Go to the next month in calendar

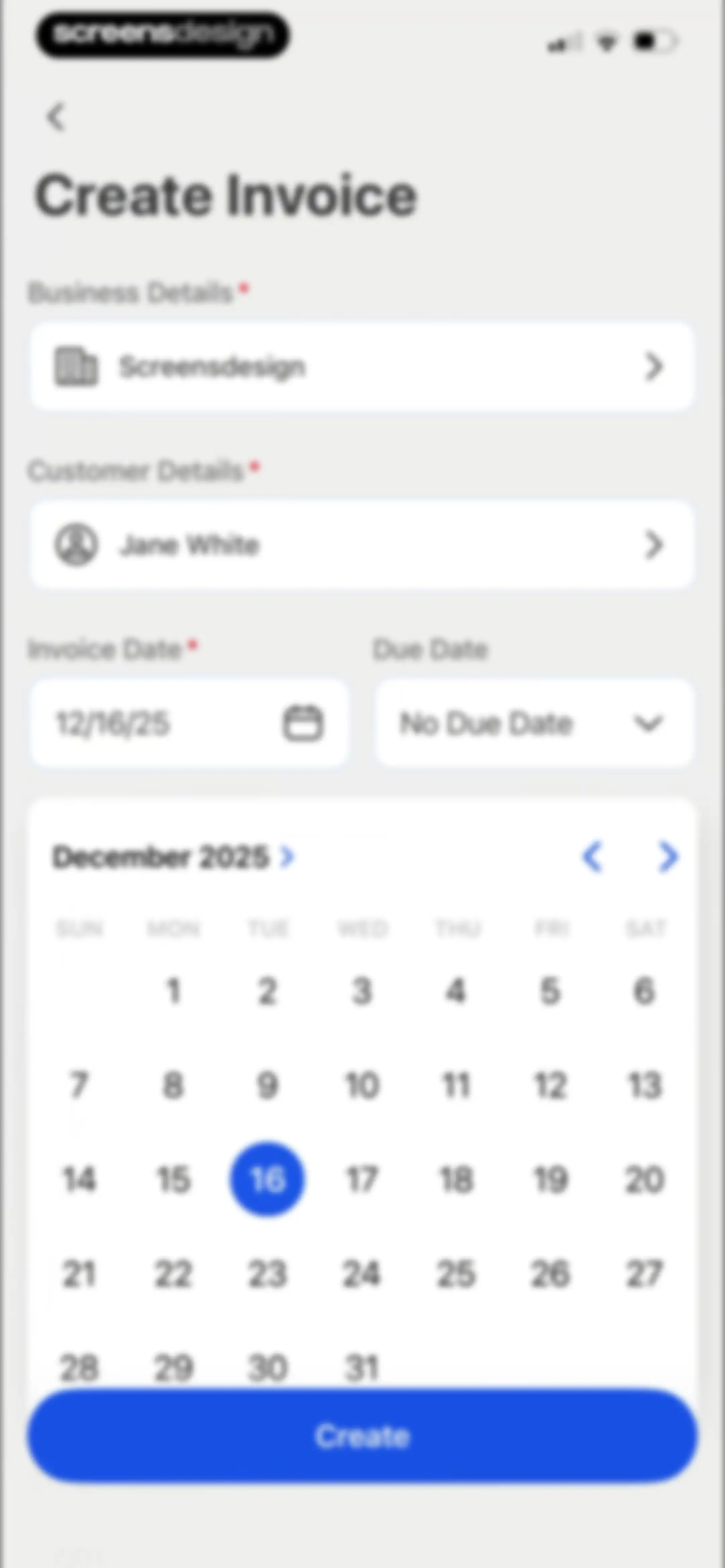(x=668, y=857)
